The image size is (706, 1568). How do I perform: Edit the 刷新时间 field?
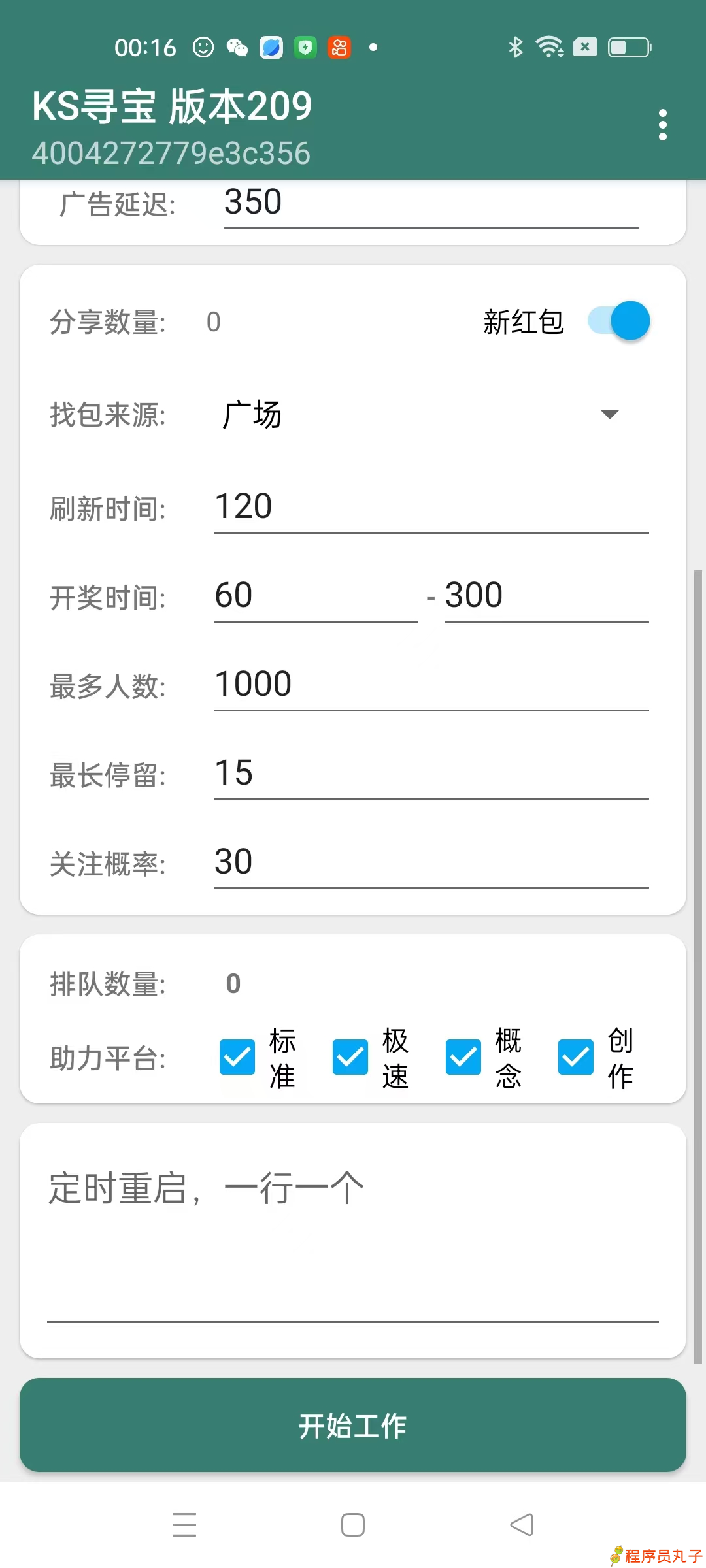tap(431, 508)
